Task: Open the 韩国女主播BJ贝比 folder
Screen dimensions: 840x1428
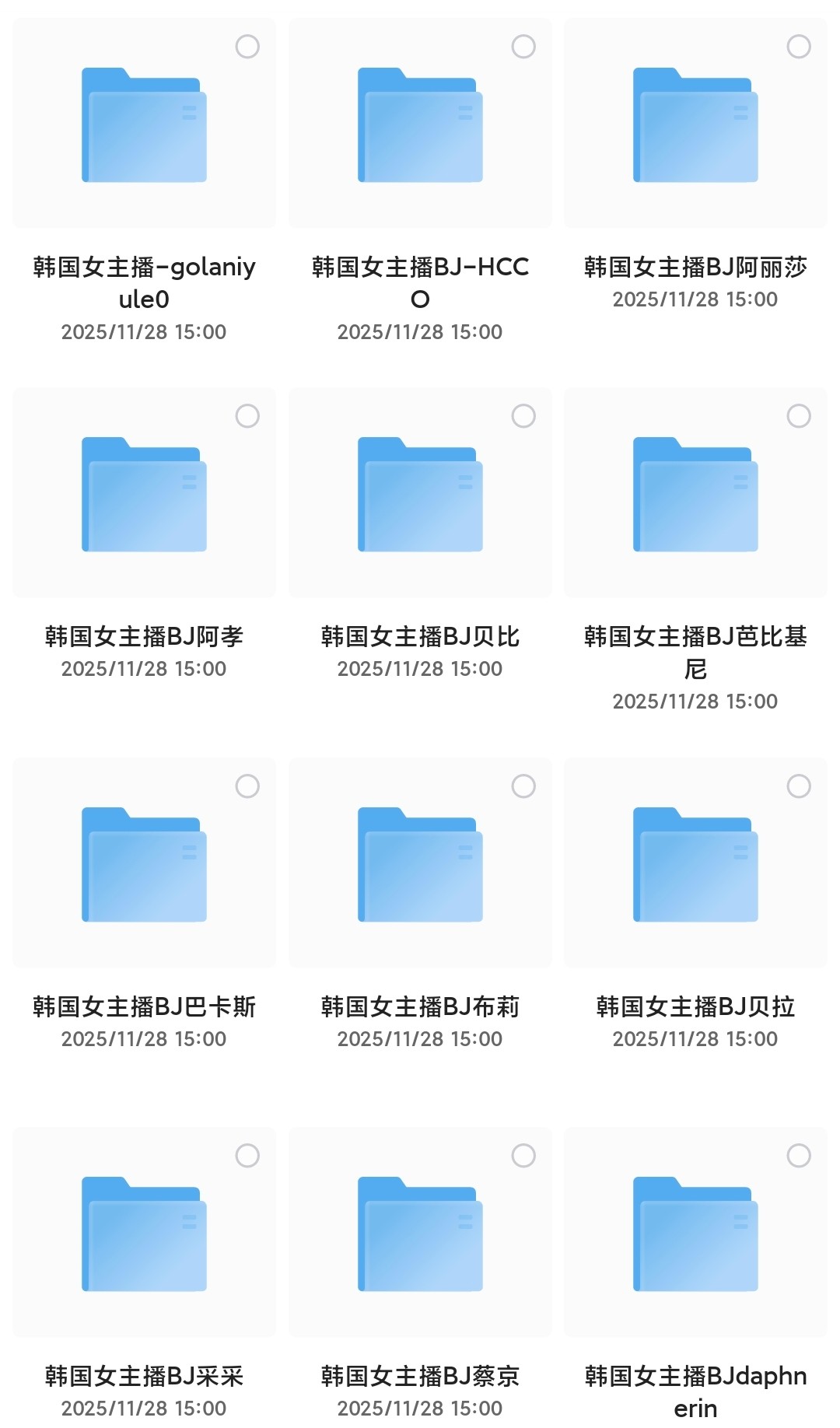Action: coord(420,494)
